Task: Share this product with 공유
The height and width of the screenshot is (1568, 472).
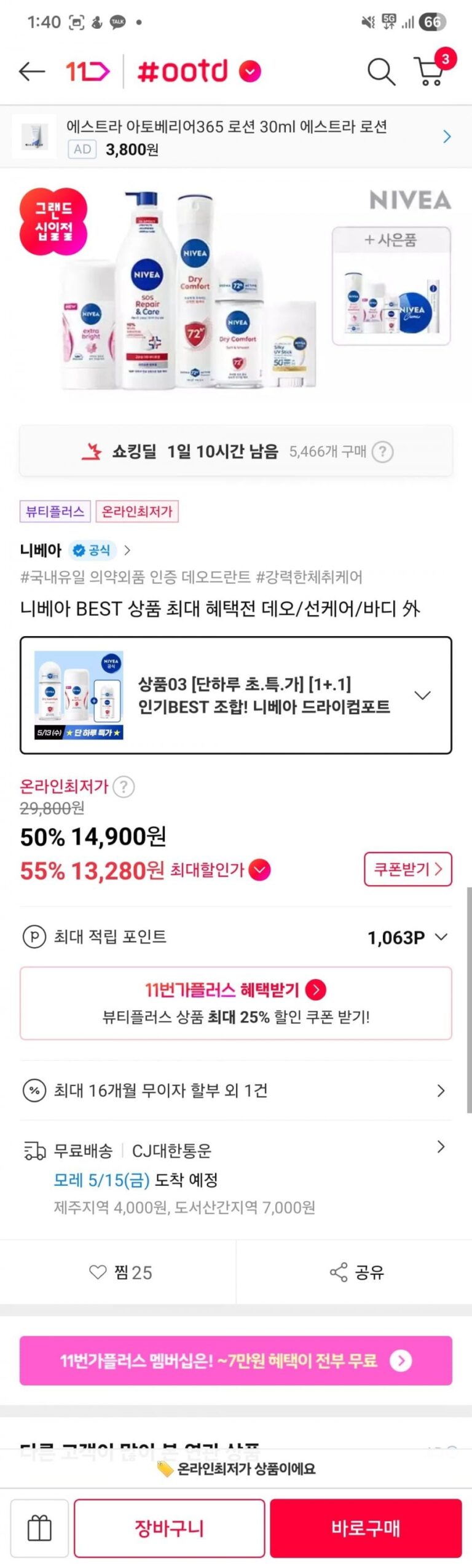Action: pyautogui.click(x=356, y=1272)
